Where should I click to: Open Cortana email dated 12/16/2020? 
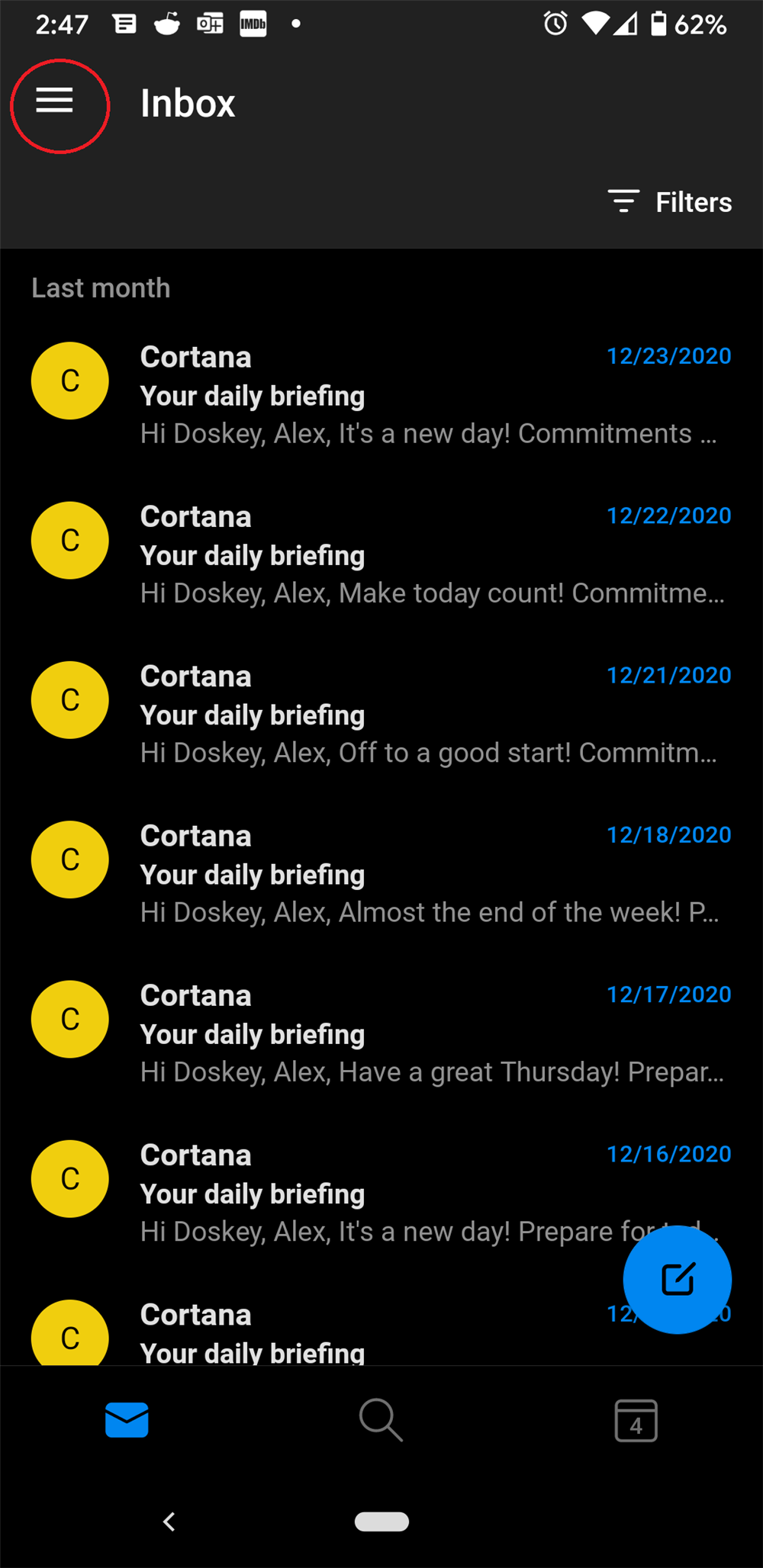coord(381,1192)
